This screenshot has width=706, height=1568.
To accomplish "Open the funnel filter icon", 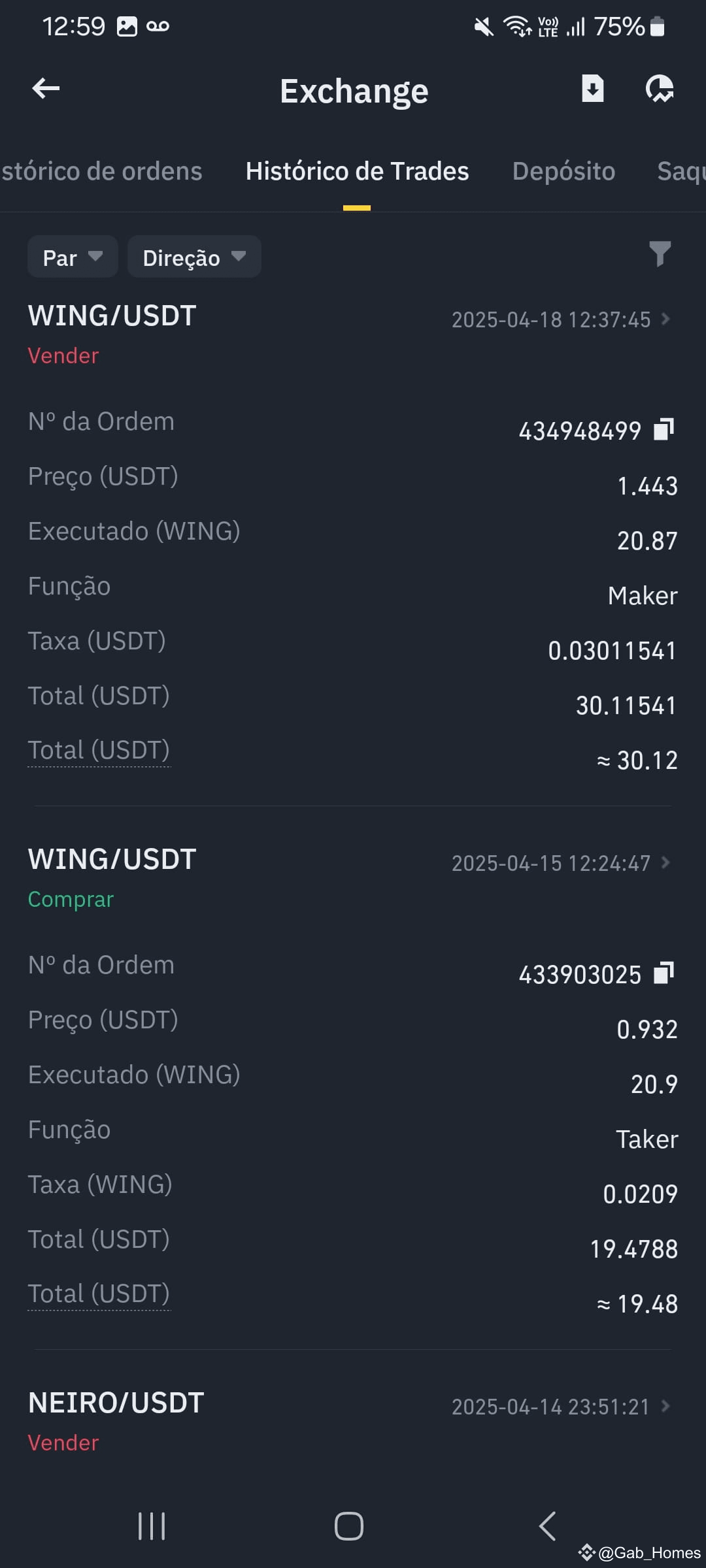I will [x=660, y=254].
